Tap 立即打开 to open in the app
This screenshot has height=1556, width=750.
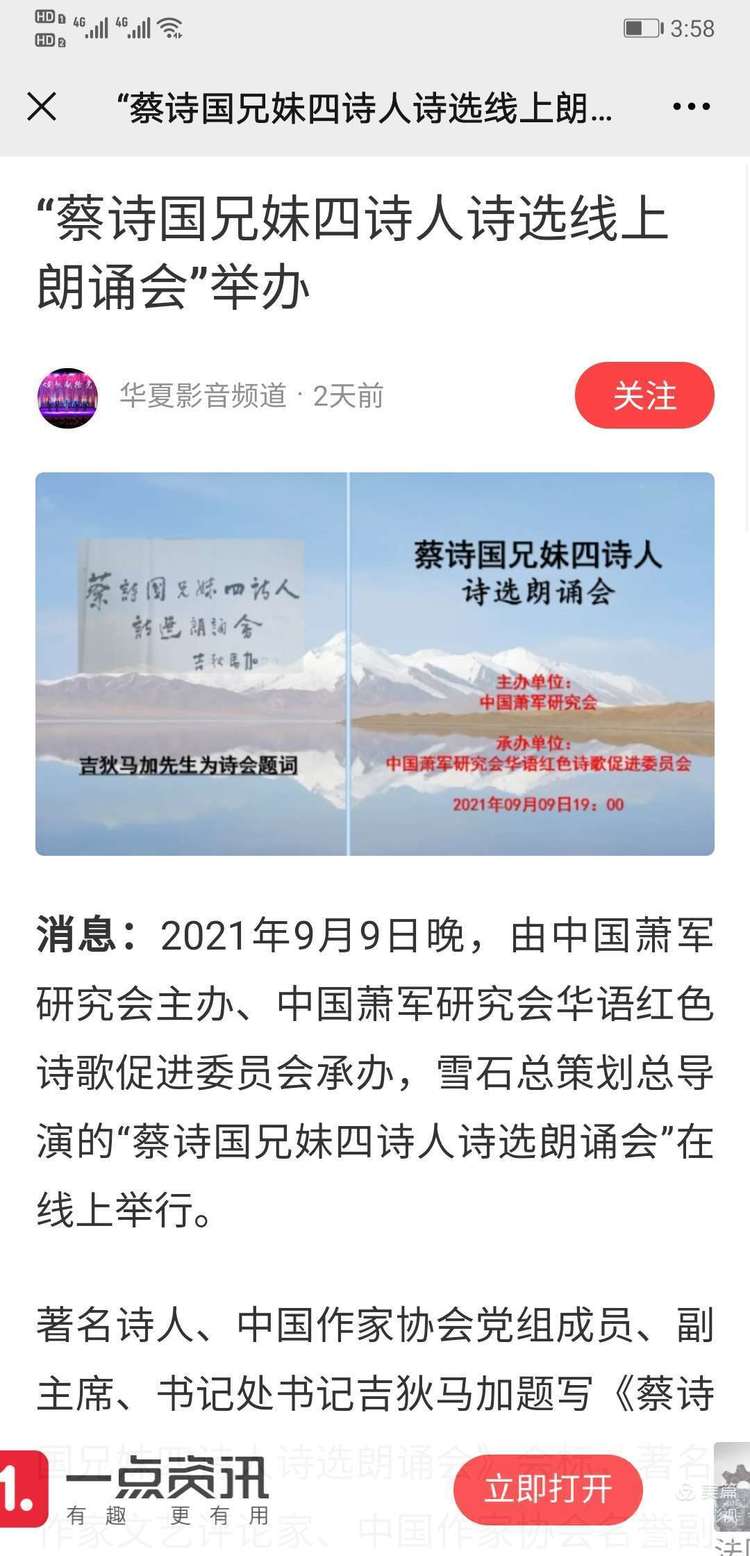point(547,1489)
